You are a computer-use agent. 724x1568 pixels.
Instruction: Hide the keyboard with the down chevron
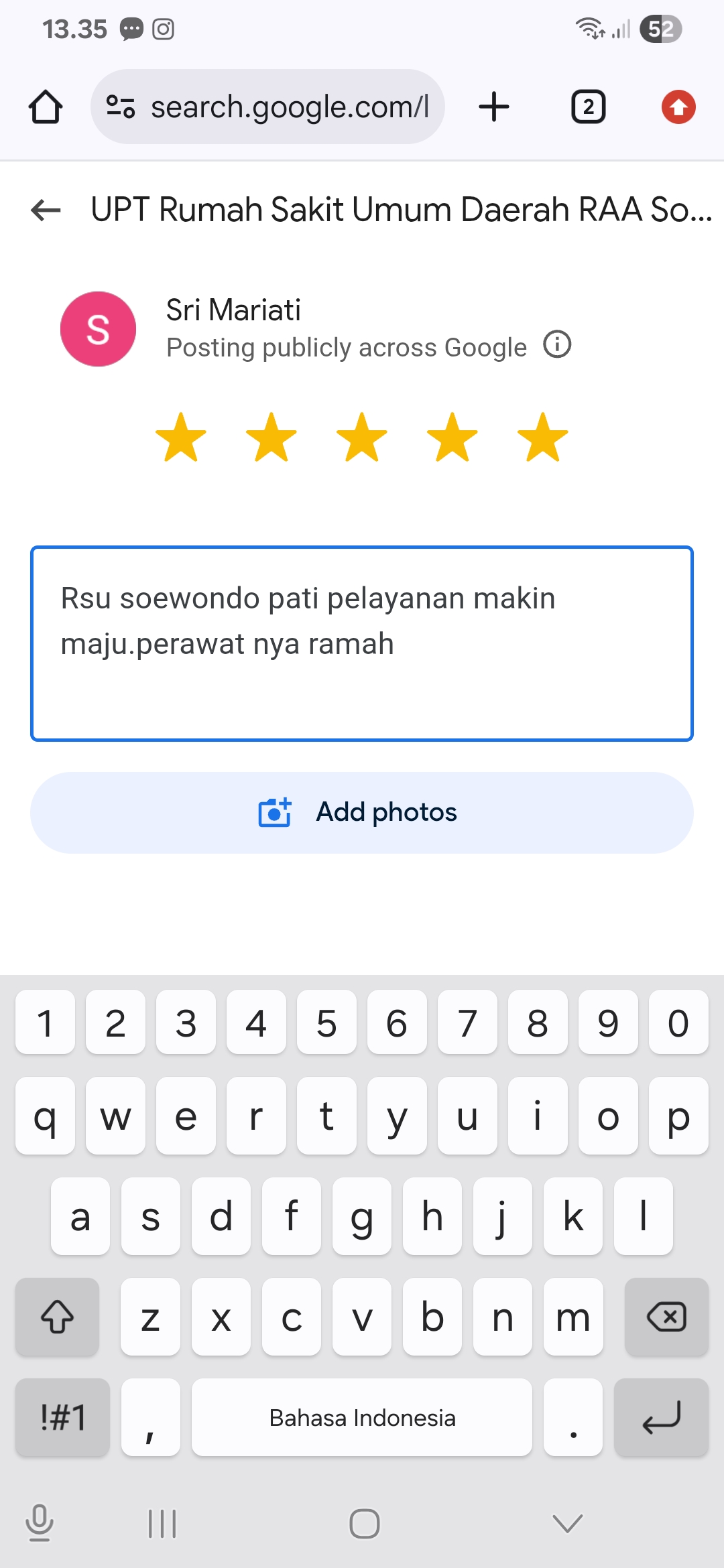(567, 1523)
